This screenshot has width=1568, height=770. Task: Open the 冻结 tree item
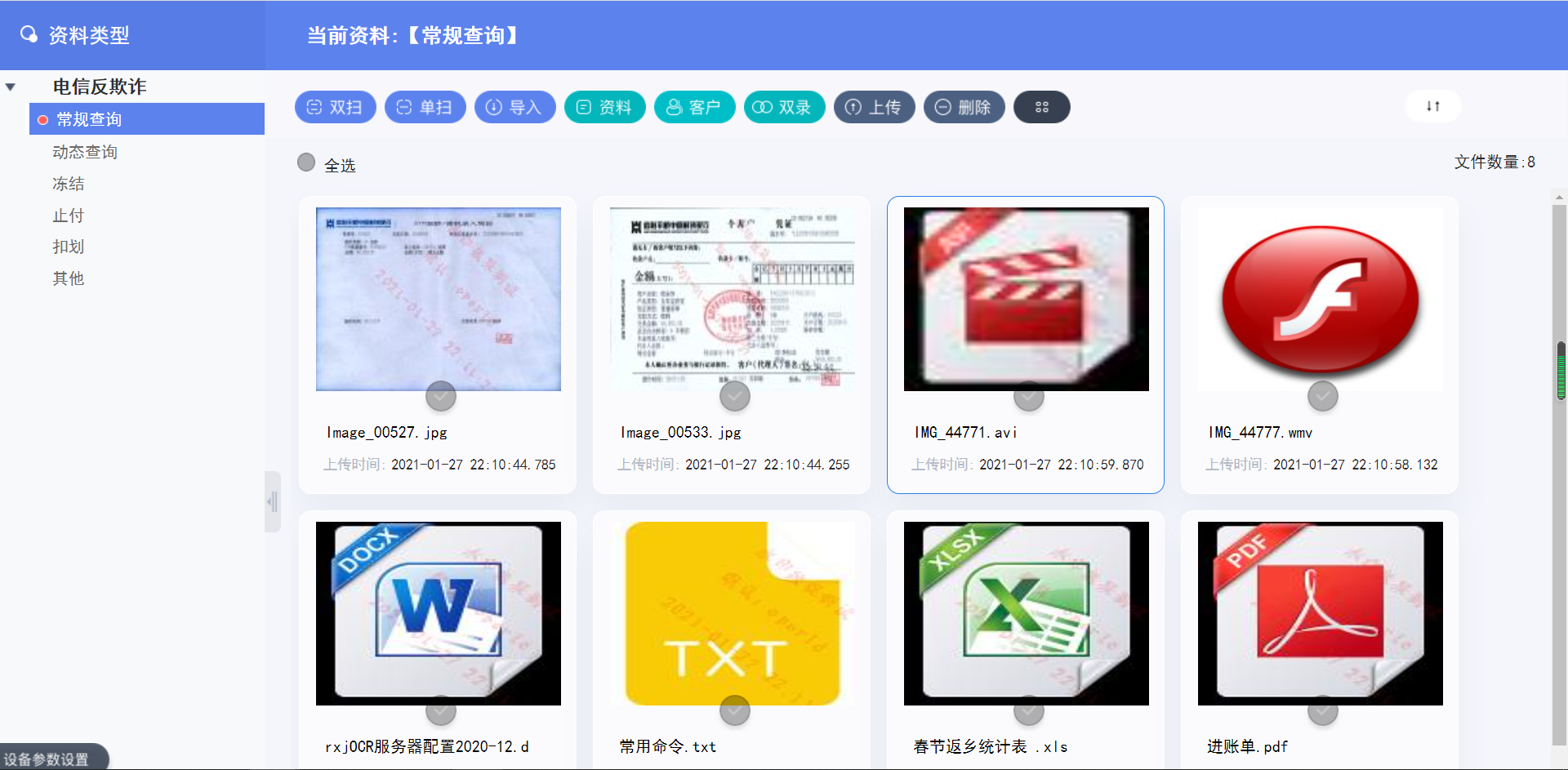69,184
